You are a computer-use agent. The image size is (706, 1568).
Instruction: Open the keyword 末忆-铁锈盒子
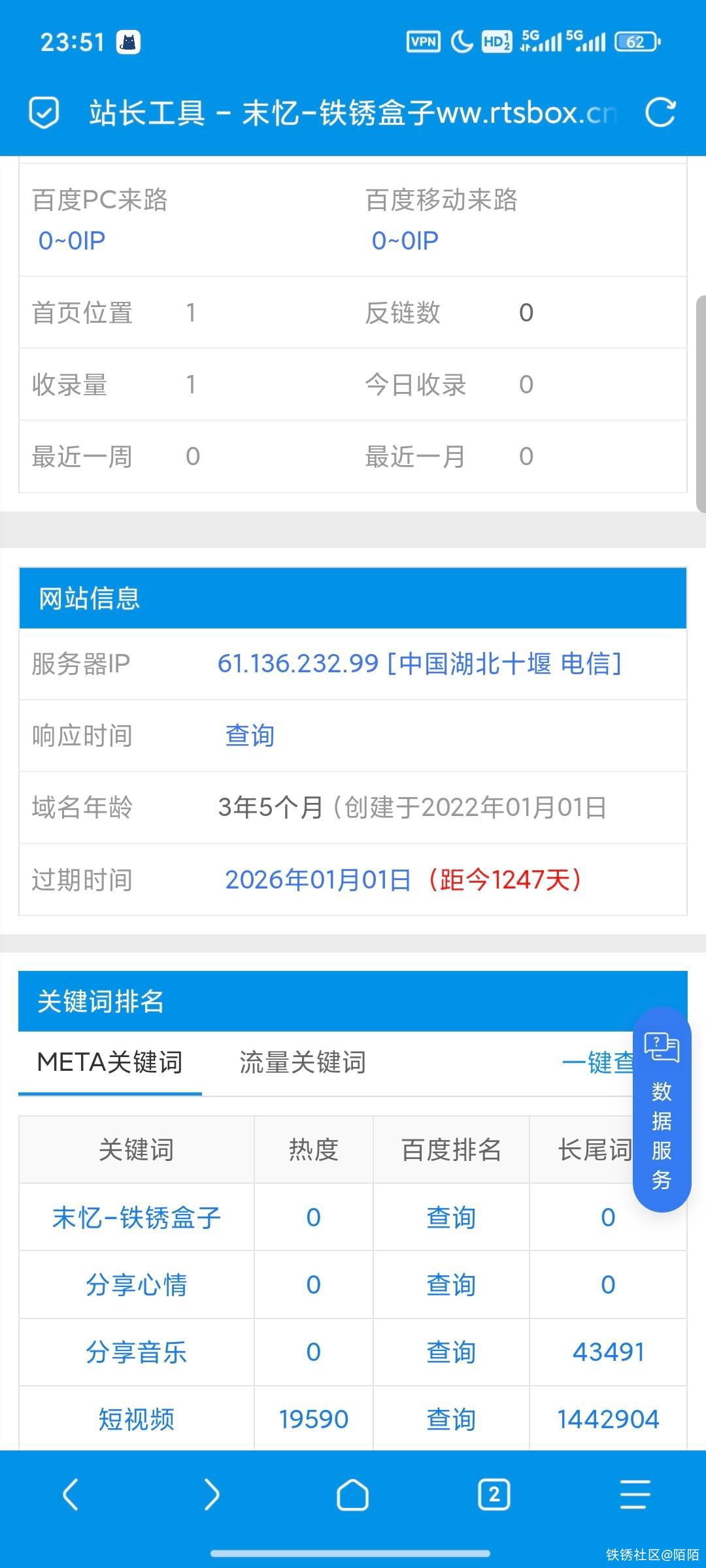tap(137, 1218)
